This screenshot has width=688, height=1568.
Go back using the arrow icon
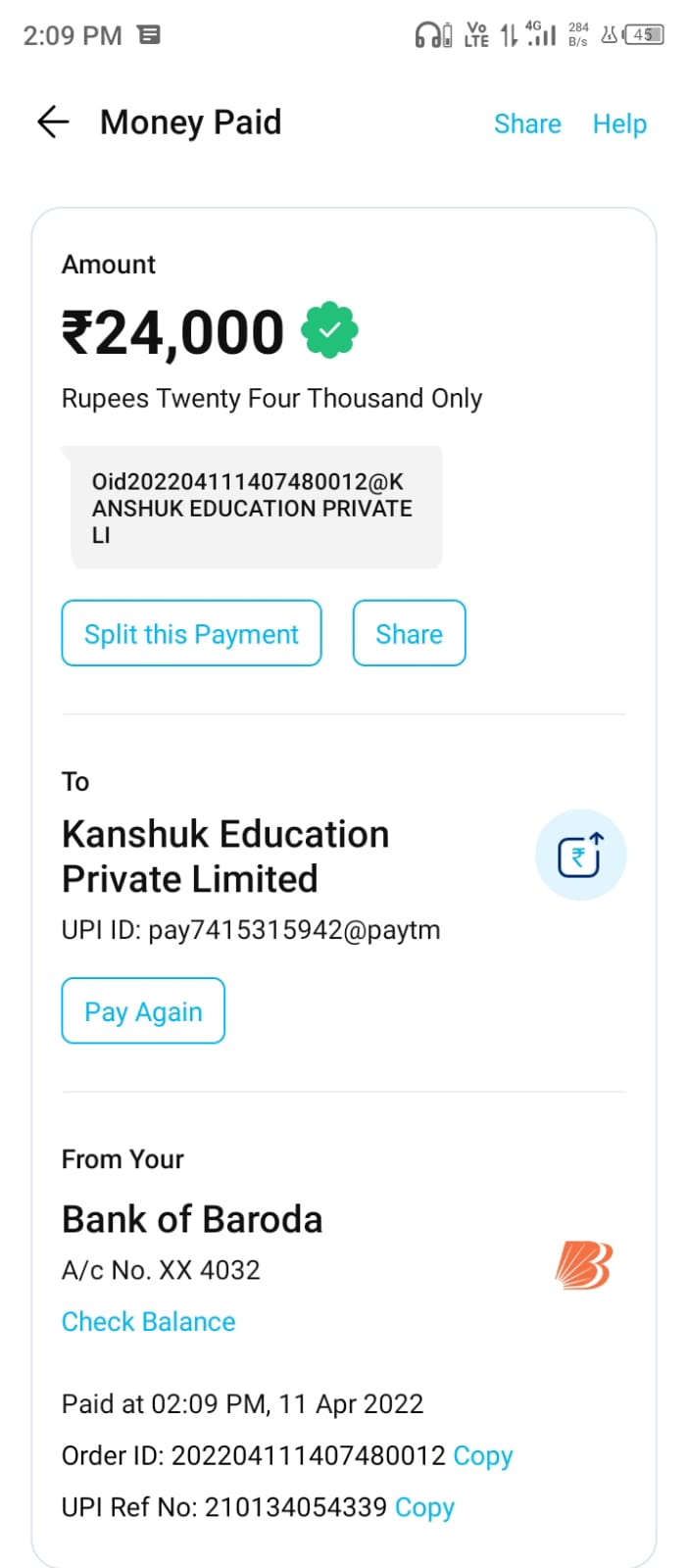(x=53, y=122)
